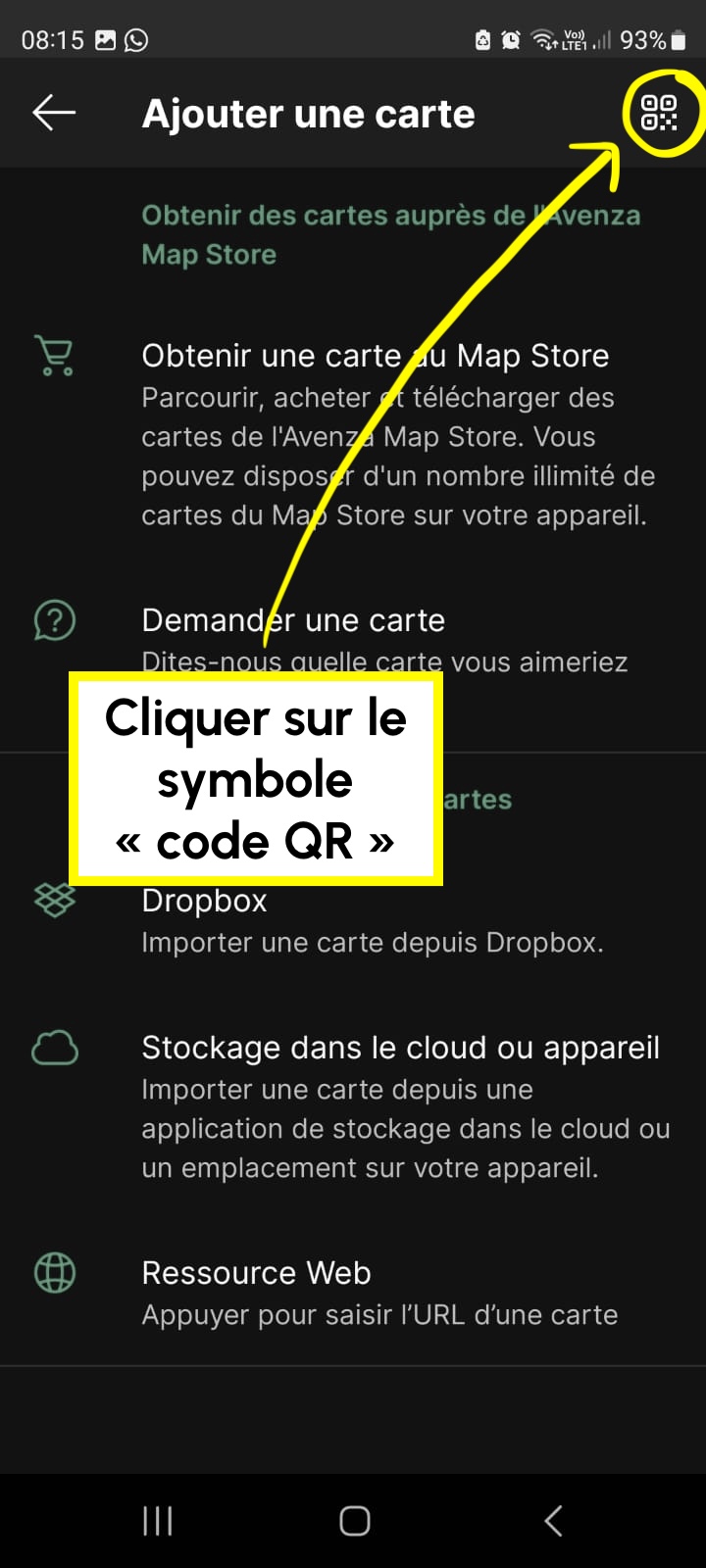Import a map from Dropbox
Image resolution: width=706 pixels, height=1568 pixels.
tap(353, 920)
